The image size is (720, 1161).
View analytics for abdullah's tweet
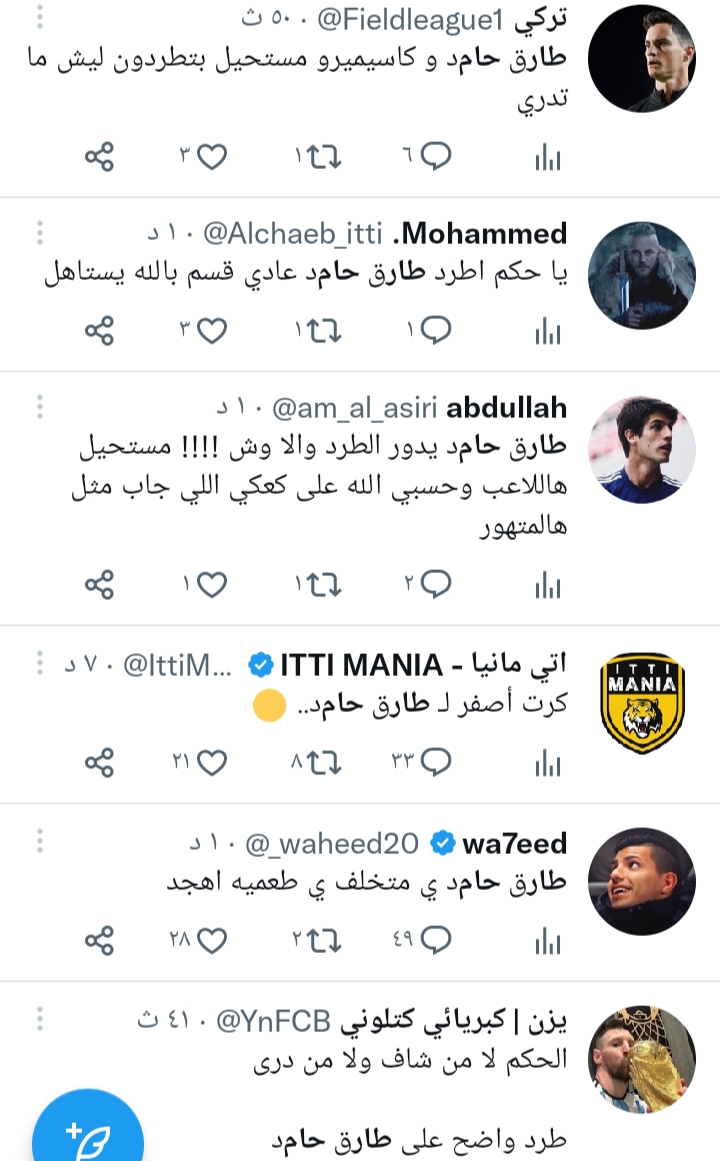coord(548,585)
